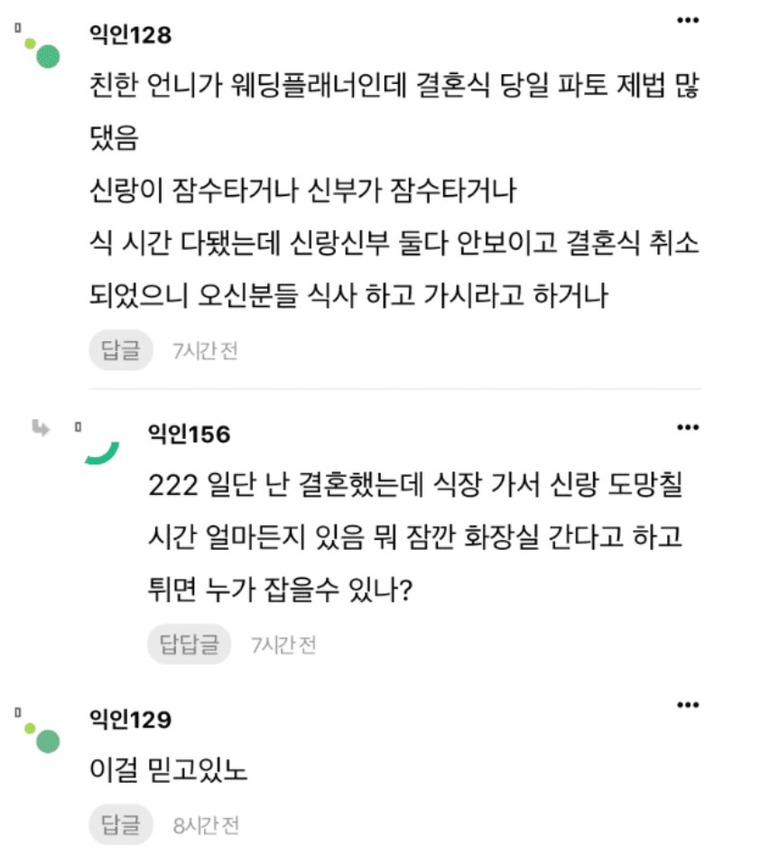
Task: Reply to 익인129's comment
Action: [x=121, y=826]
